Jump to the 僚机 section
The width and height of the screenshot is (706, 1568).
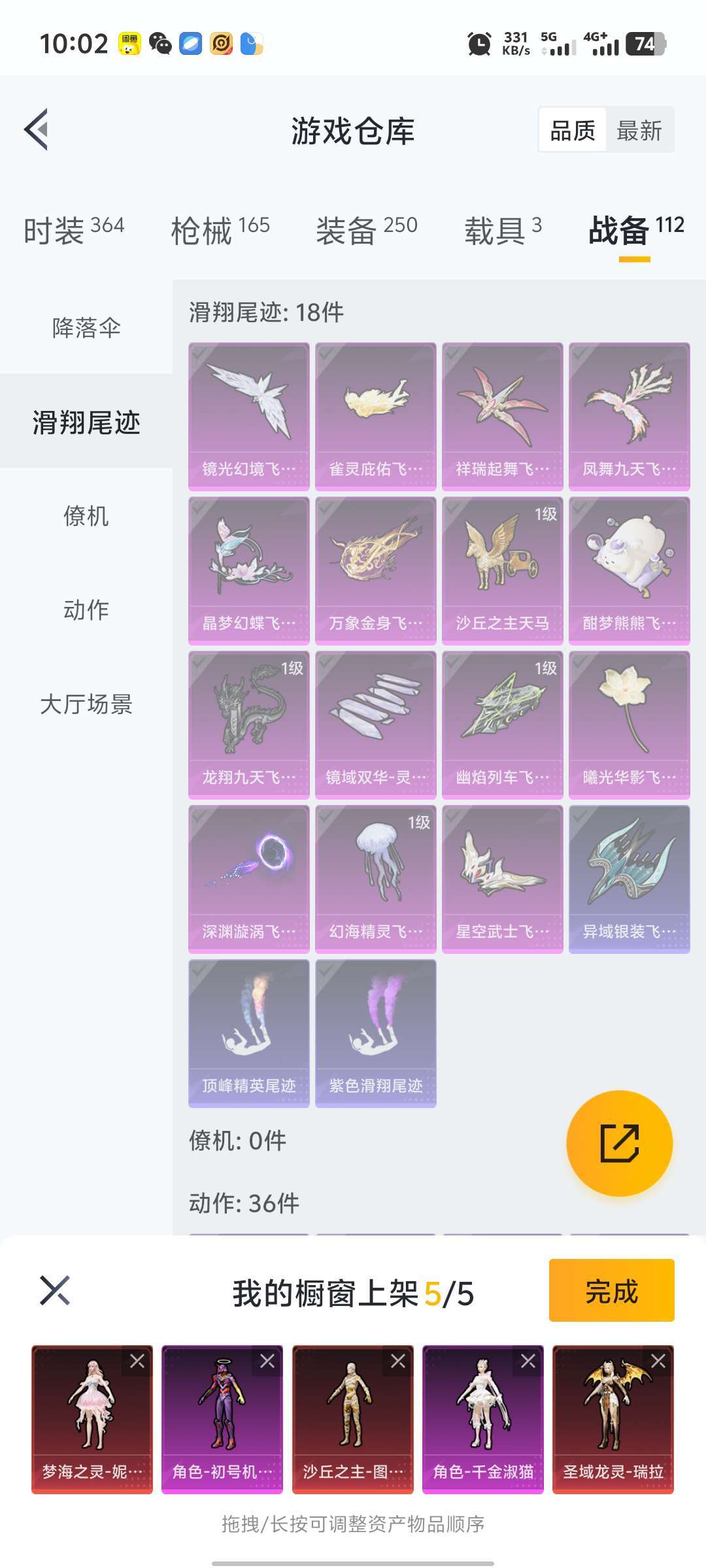coord(86,516)
